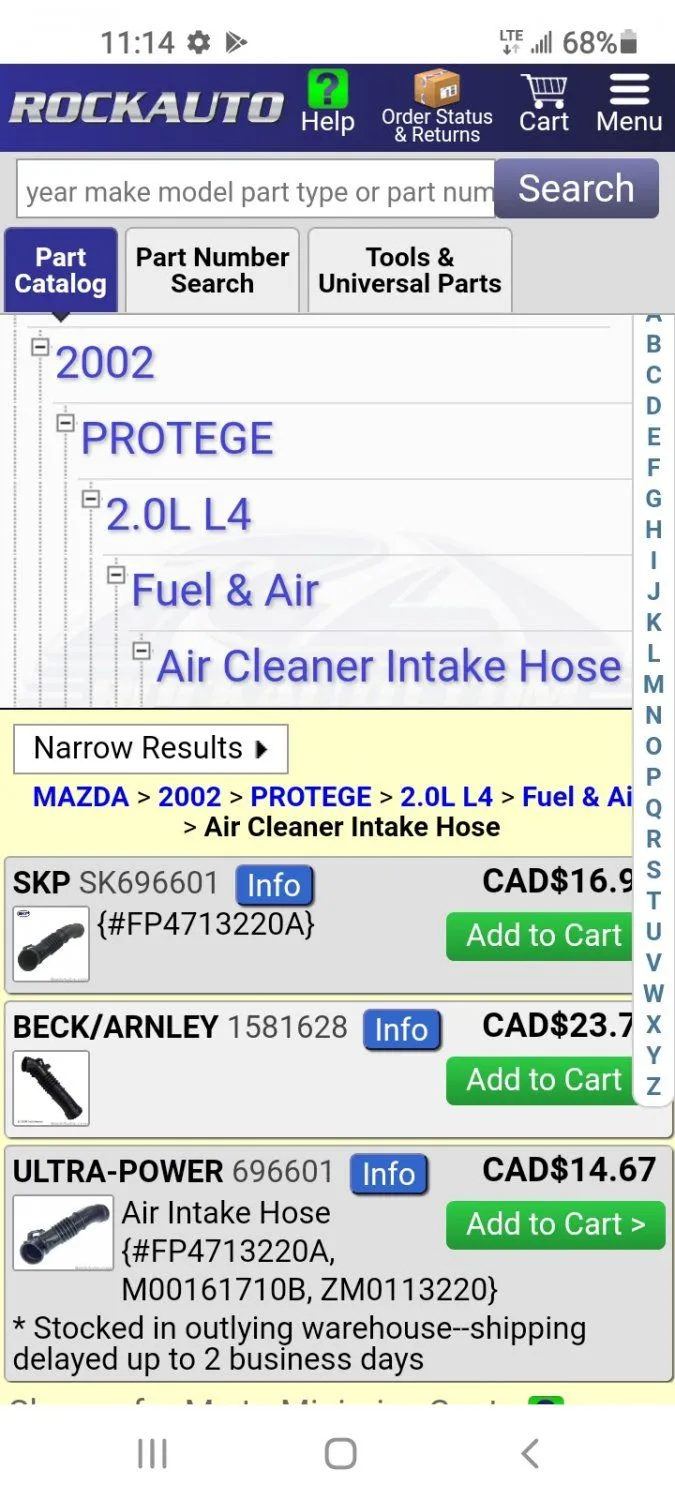Open the hamburger Menu
675x1500 pixels.
pyautogui.click(x=629, y=104)
